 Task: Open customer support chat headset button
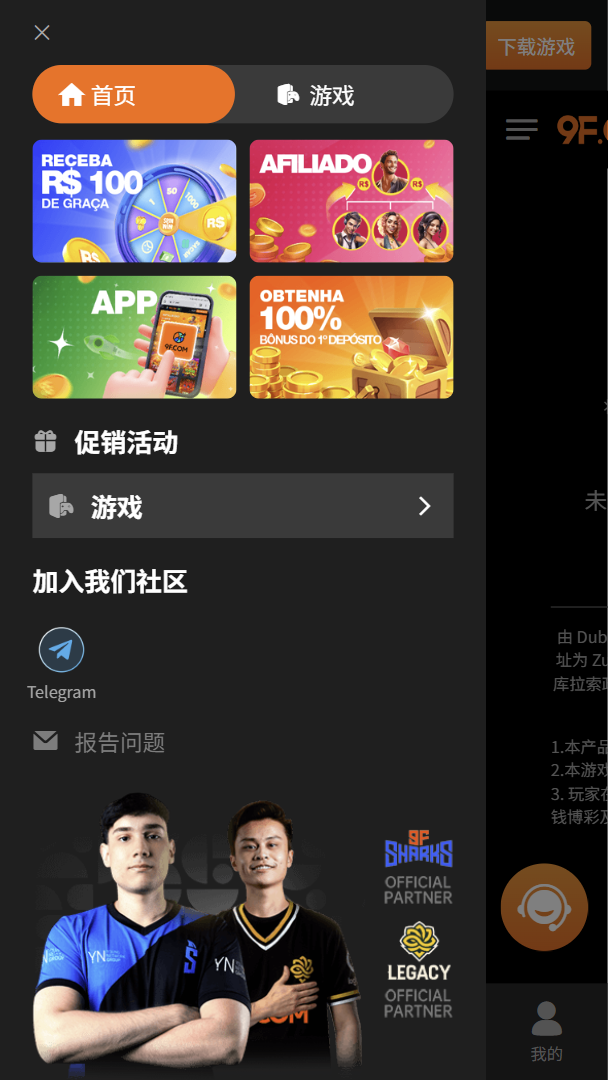tap(543, 907)
